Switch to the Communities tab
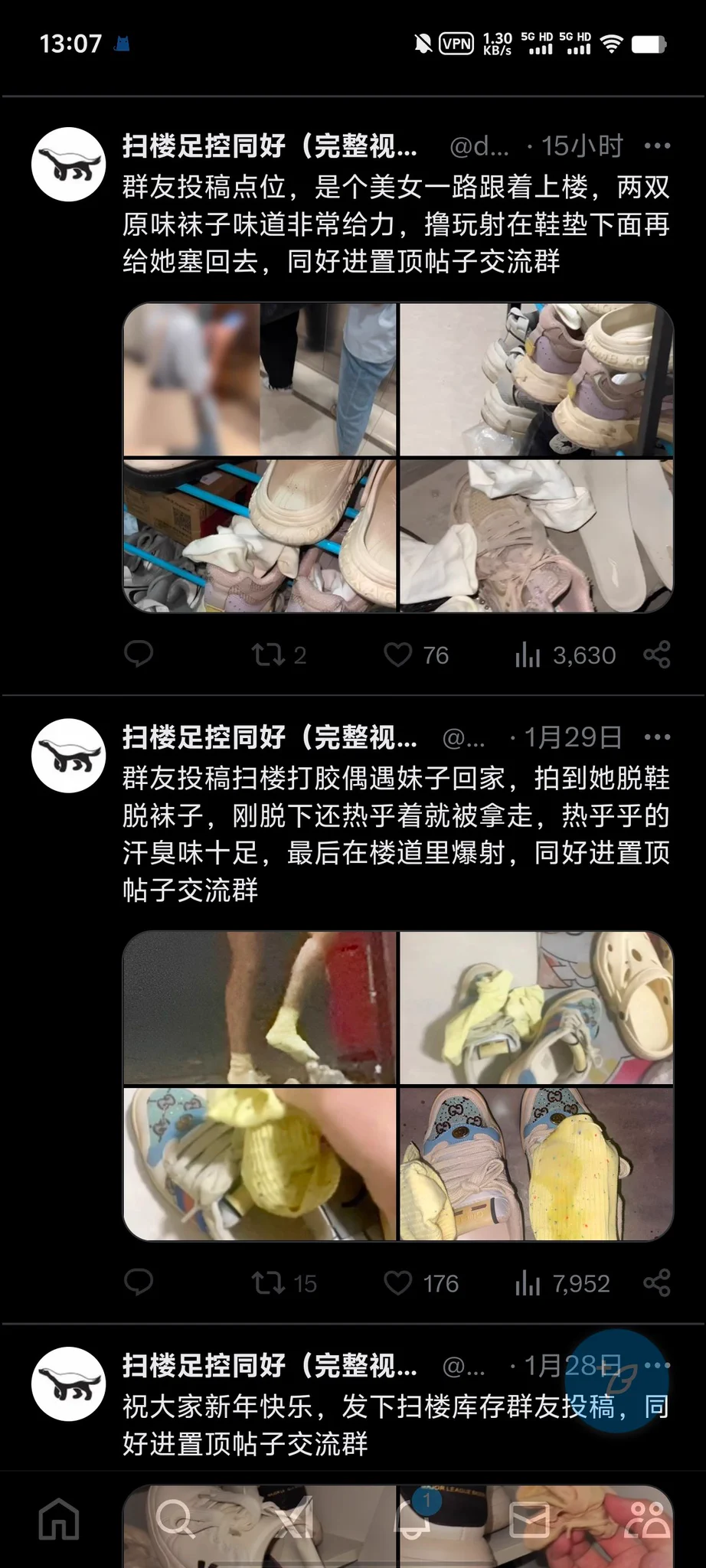 point(647,1517)
